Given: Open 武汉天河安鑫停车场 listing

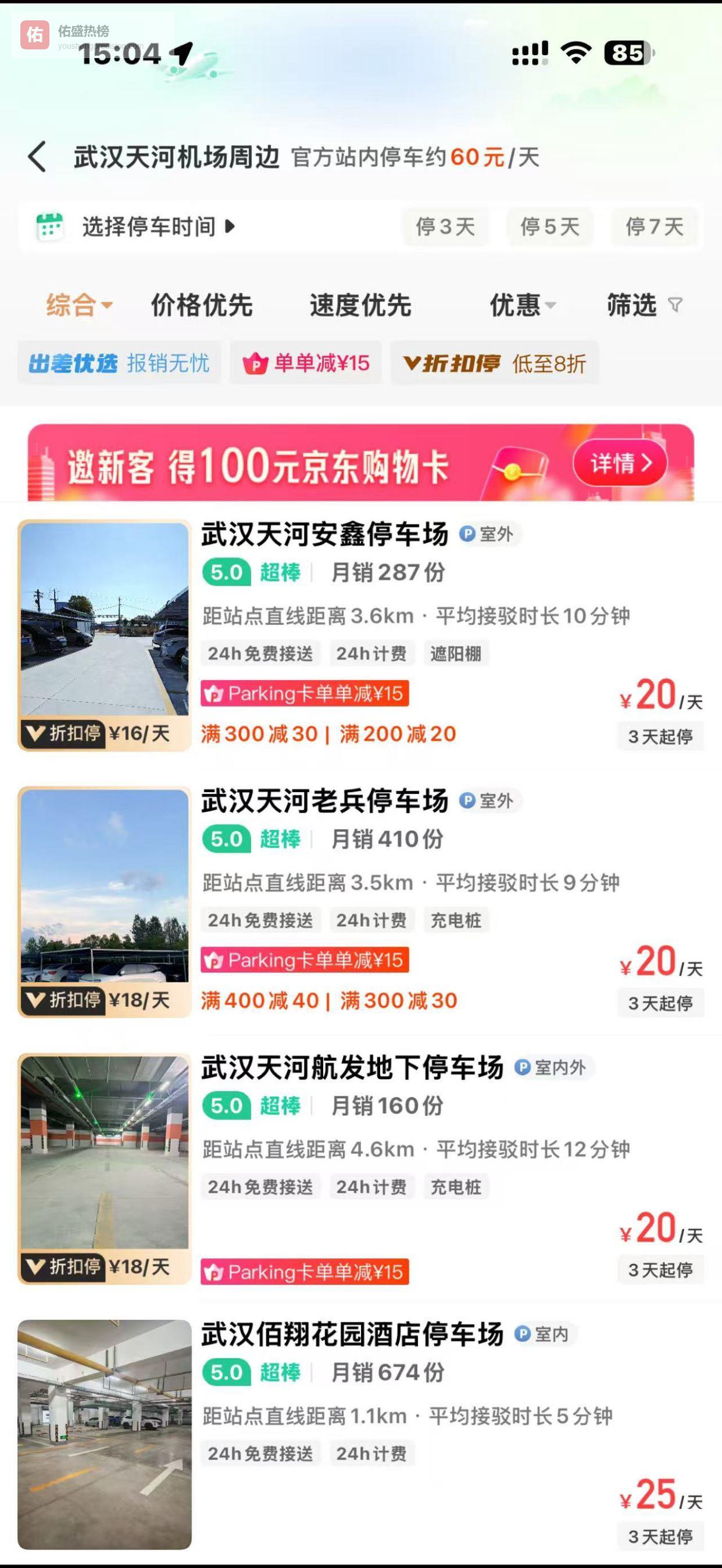Looking at the screenshot, I should coord(325,535).
